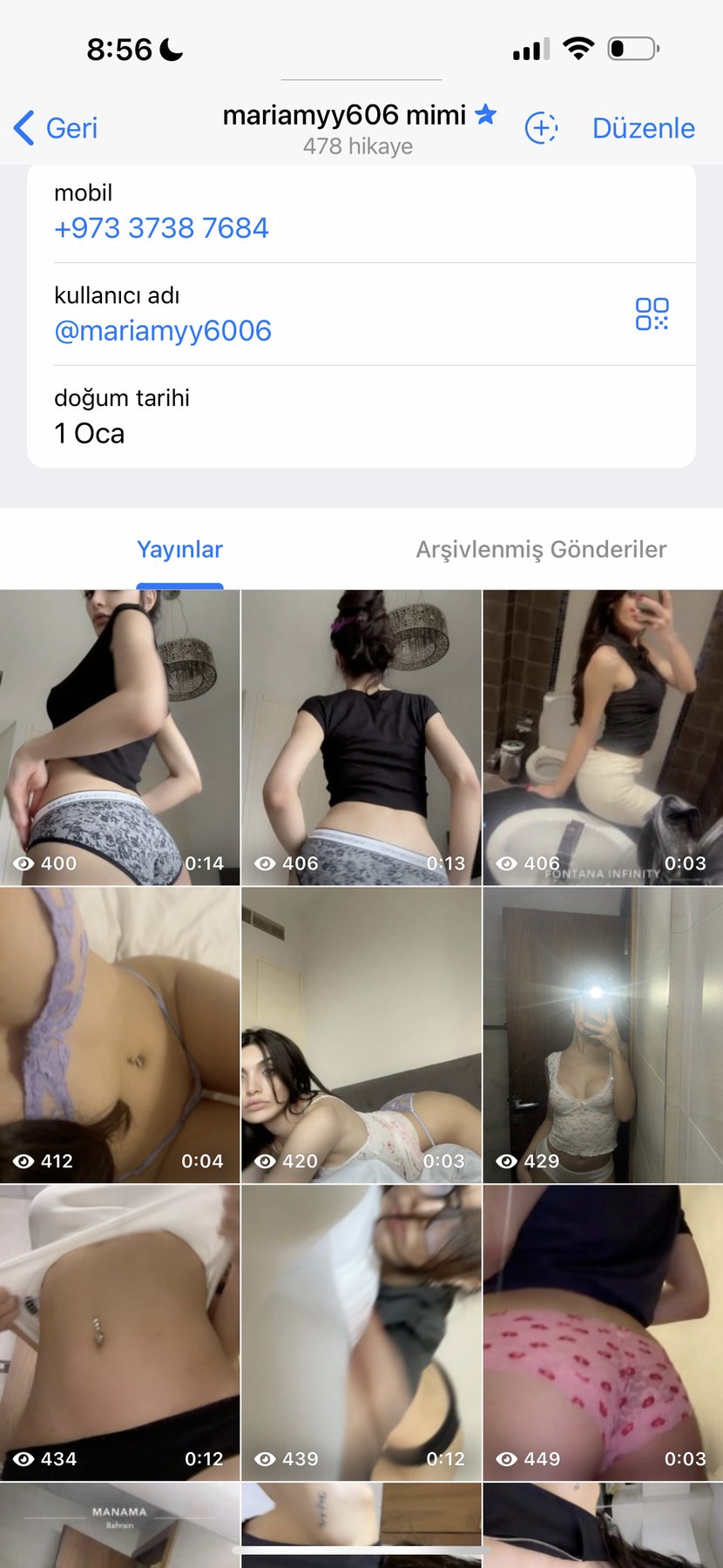Viewport: 723px width, 1568px height.
Task: Open the story with 429 views
Action: (603, 1035)
